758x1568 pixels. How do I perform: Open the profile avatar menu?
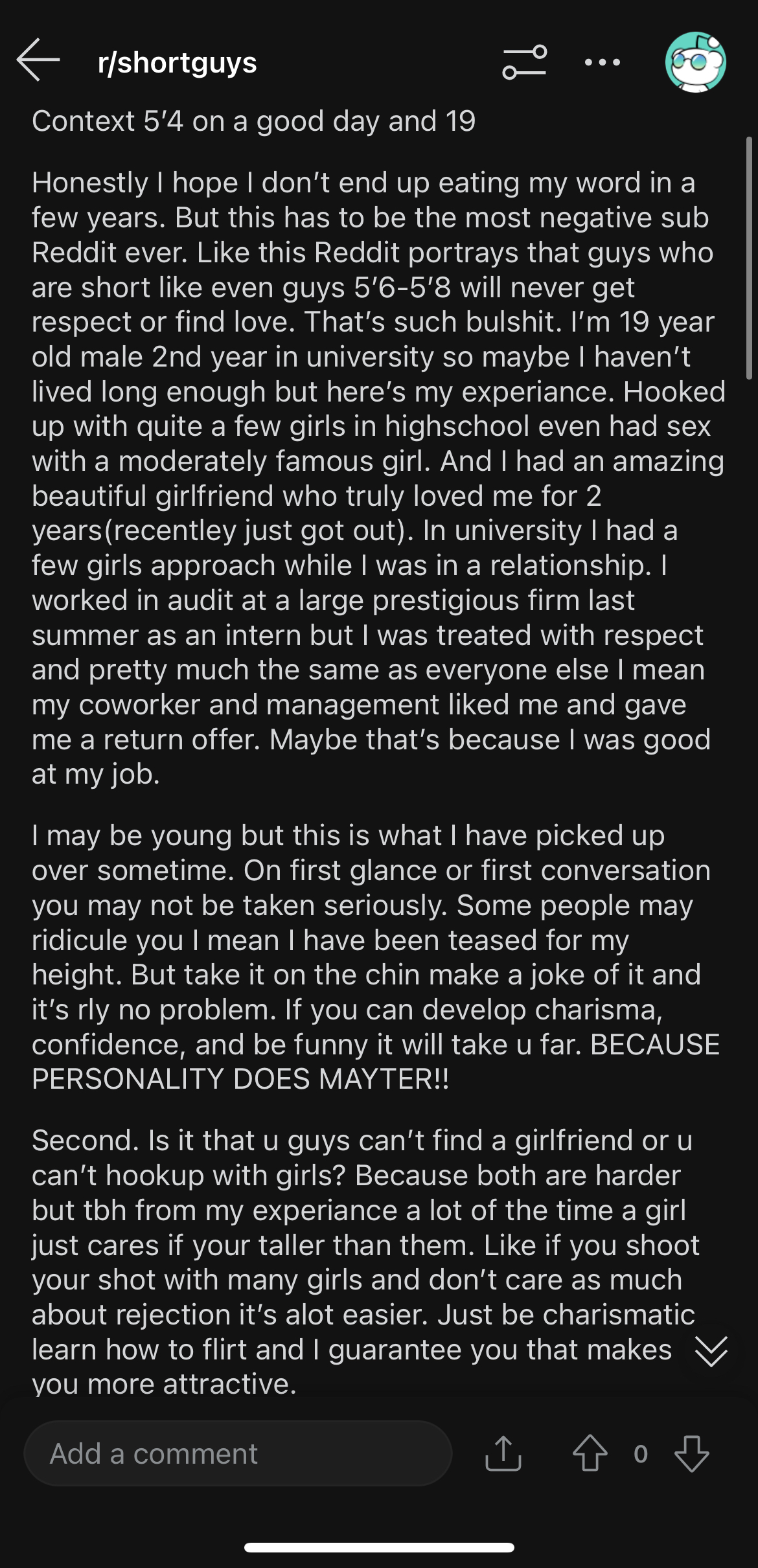695,62
